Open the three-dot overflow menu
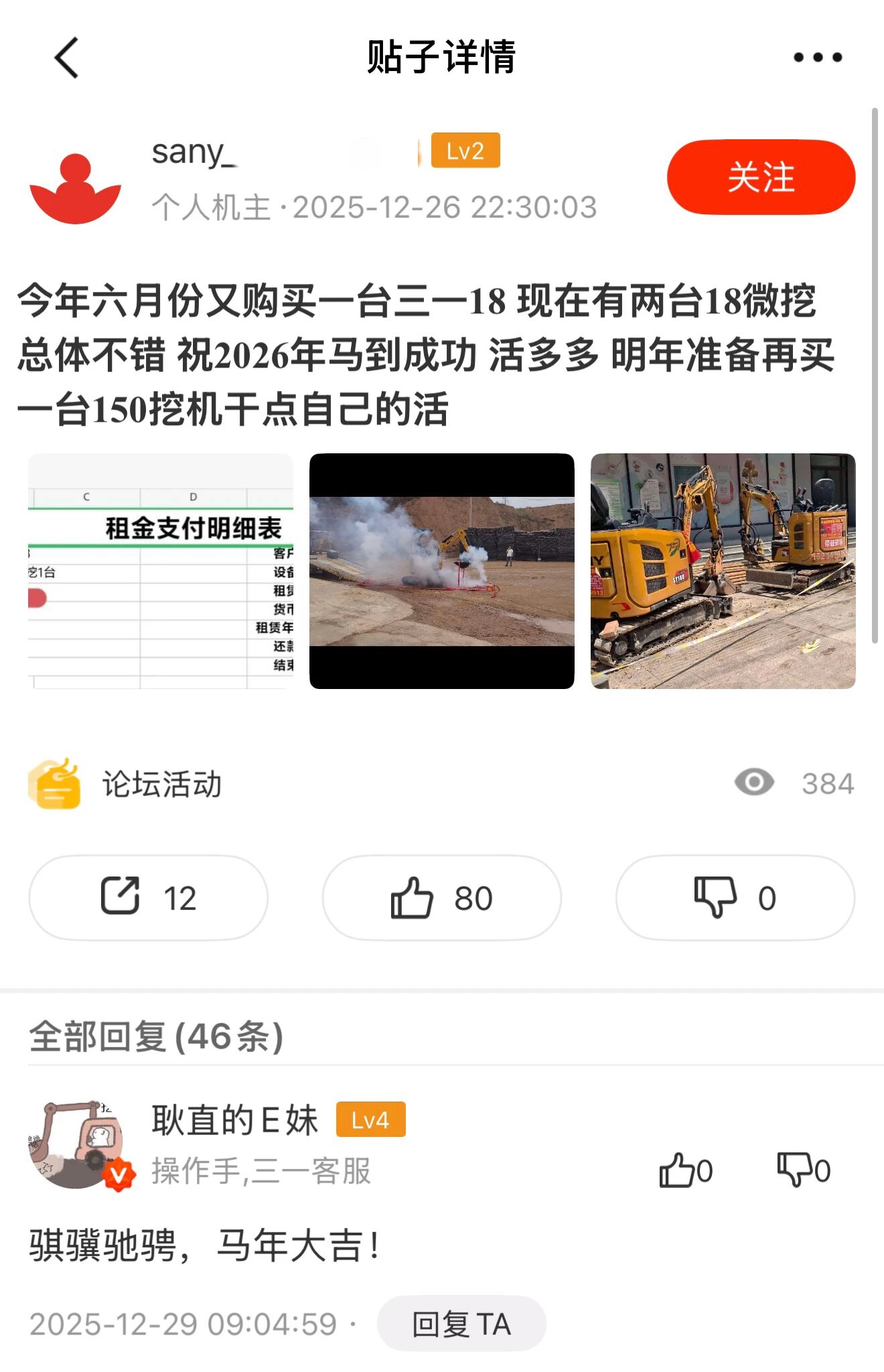This screenshot has width=884, height=1372. click(817, 58)
